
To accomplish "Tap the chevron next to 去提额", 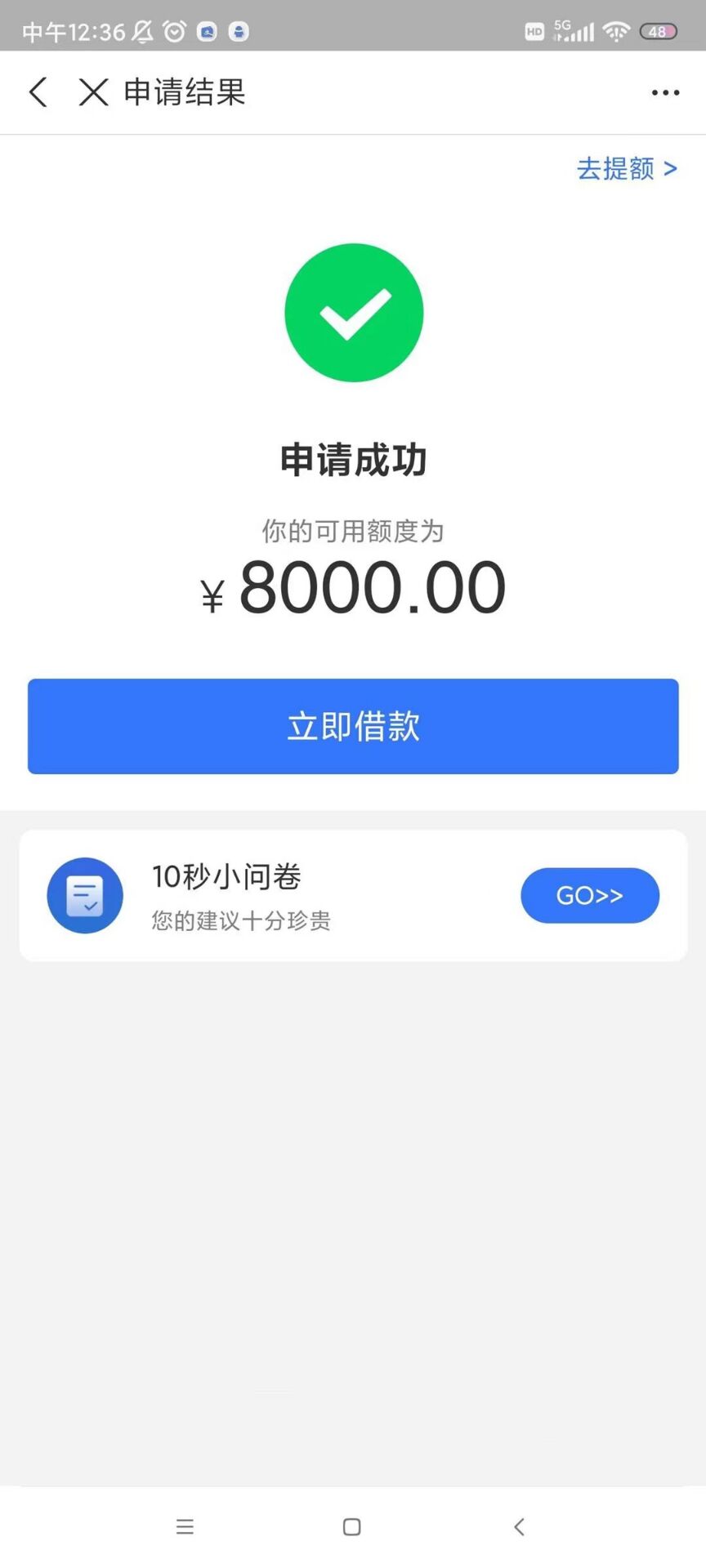I will click(x=672, y=168).
